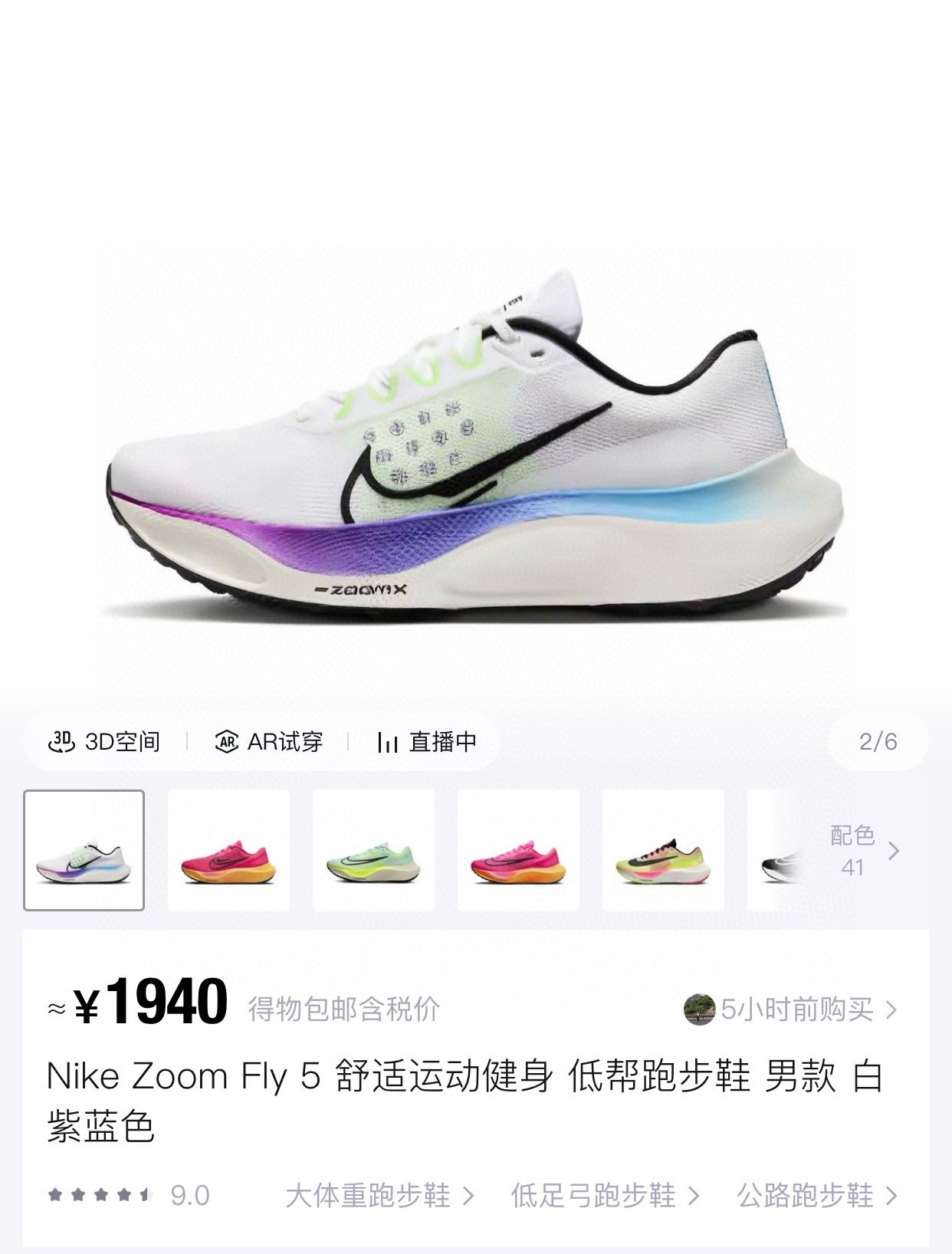Open the 直播中 live stream

click(427, 742)
